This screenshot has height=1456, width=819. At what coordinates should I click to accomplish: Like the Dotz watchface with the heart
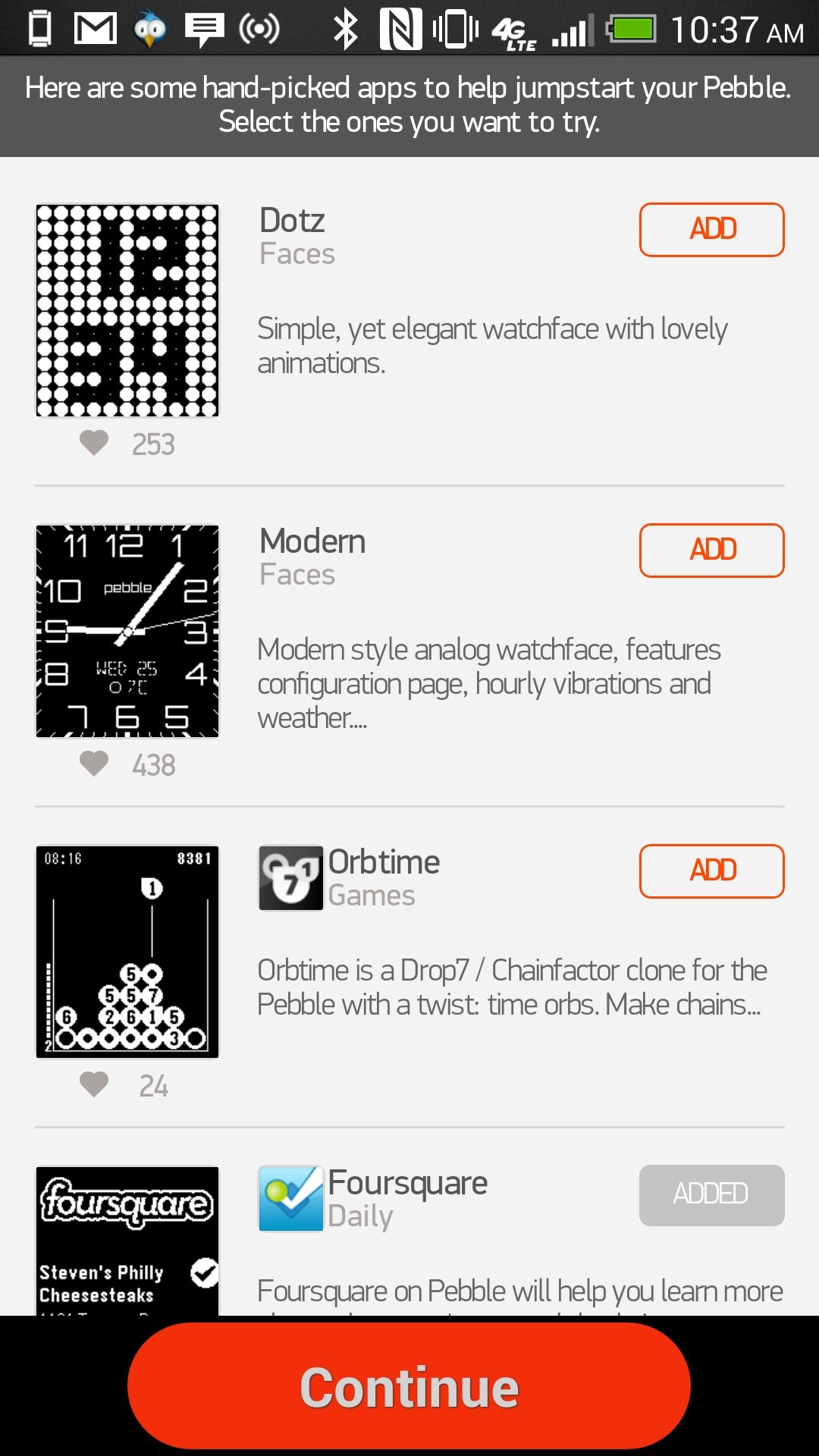(94, 443)
